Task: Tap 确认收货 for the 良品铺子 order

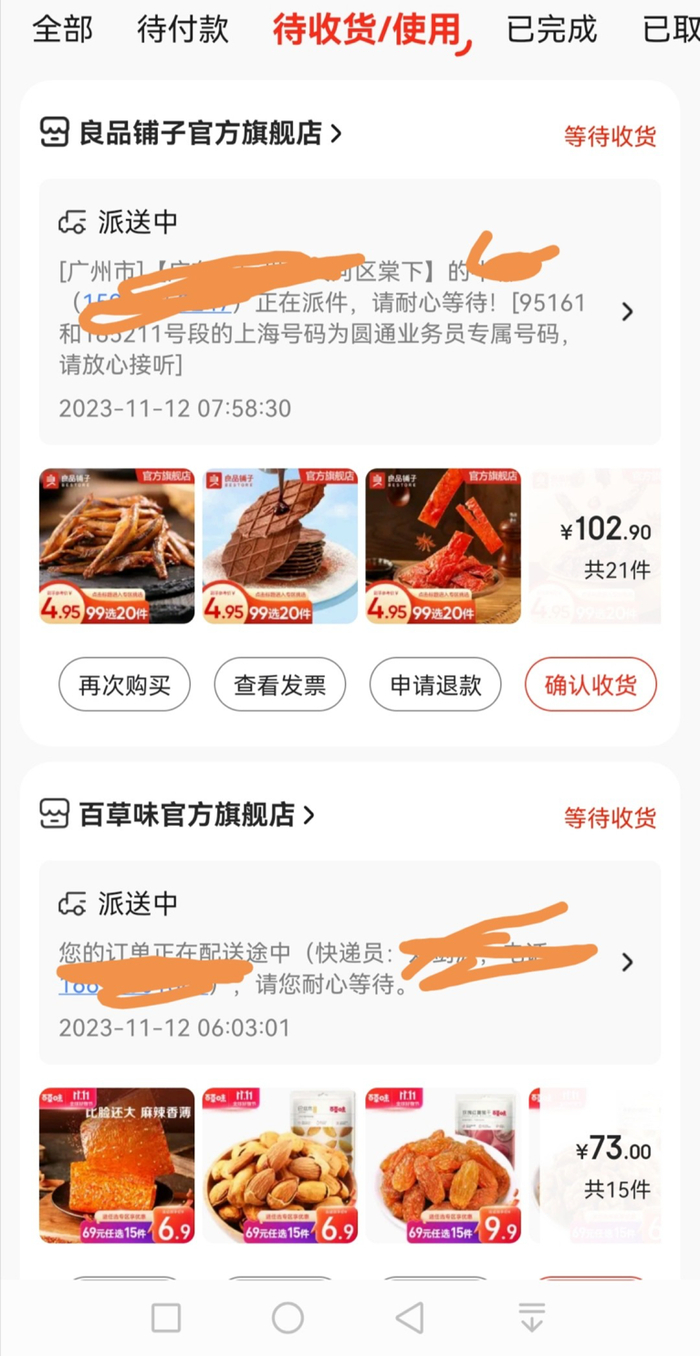Action: [591, 685]
